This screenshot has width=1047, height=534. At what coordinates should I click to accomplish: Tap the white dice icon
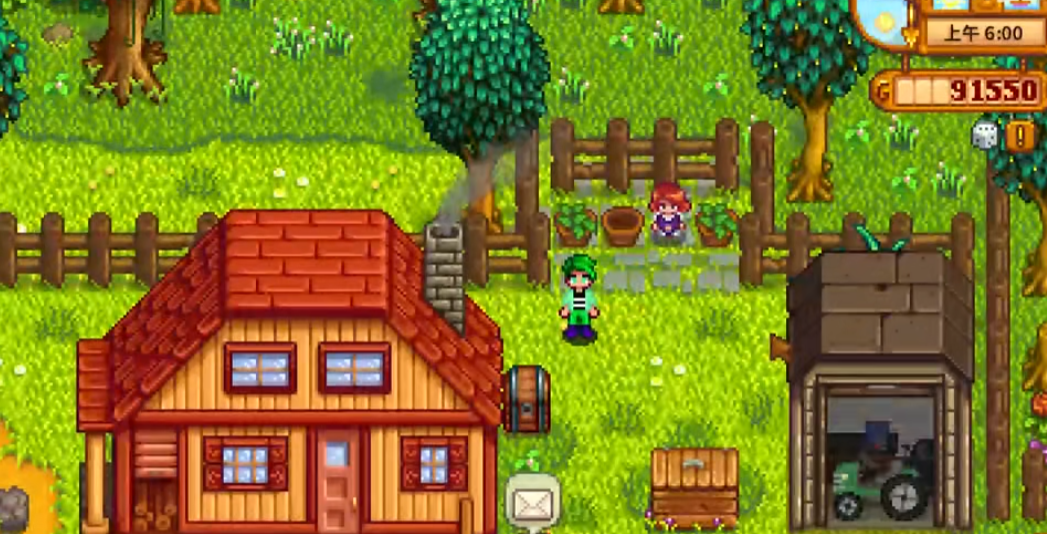[x=985, y=135]
